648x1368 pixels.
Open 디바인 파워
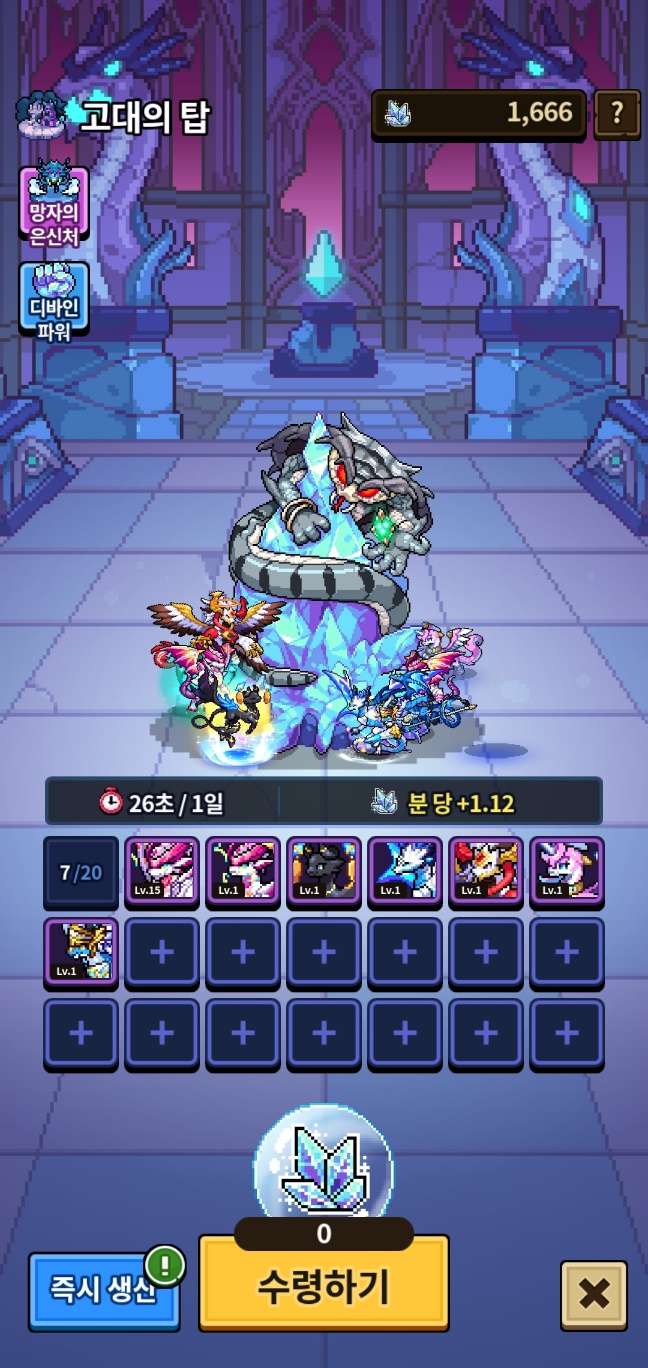[54, 301]
